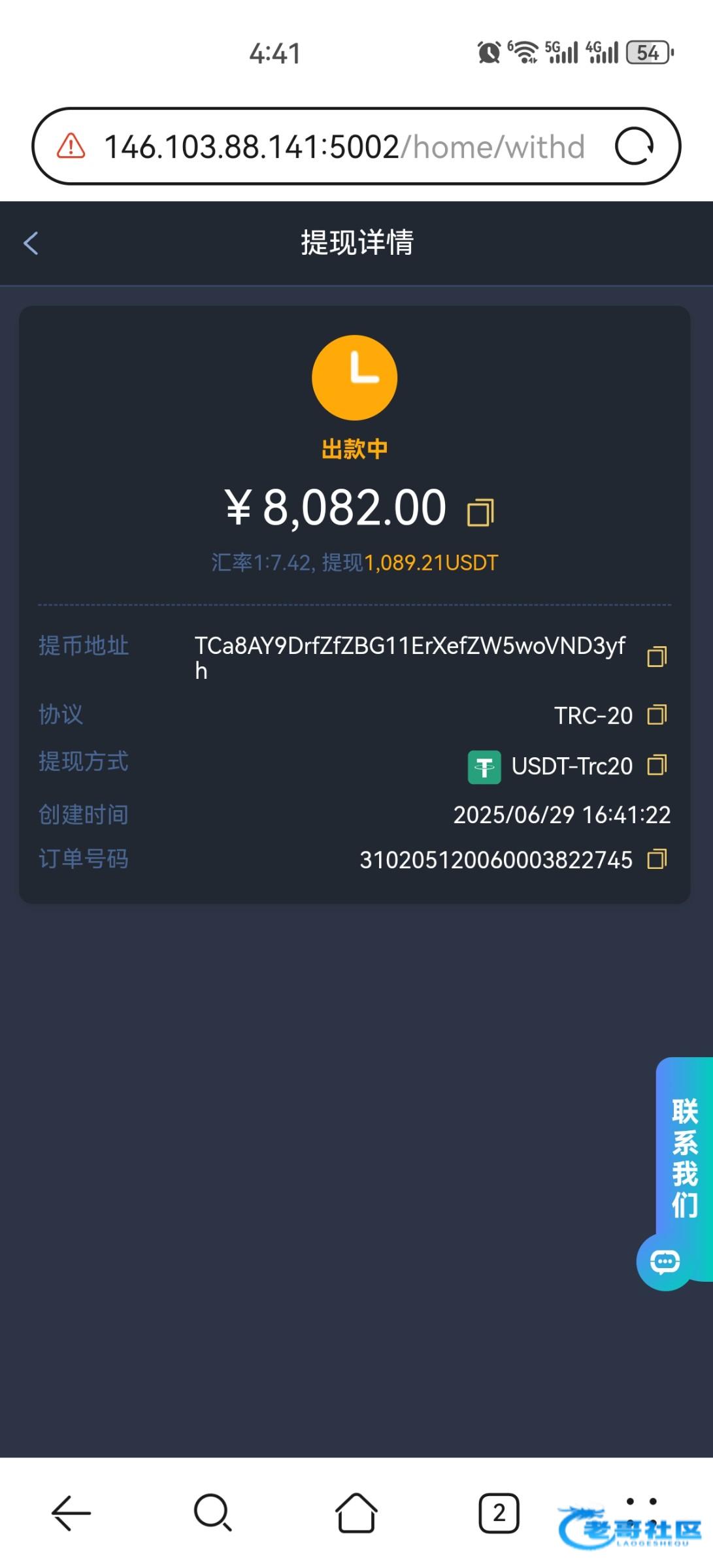The width and height of the screenshot is (713, 1568).
Task: Open the tab switcher showing 2
Action: [499, 1512]
